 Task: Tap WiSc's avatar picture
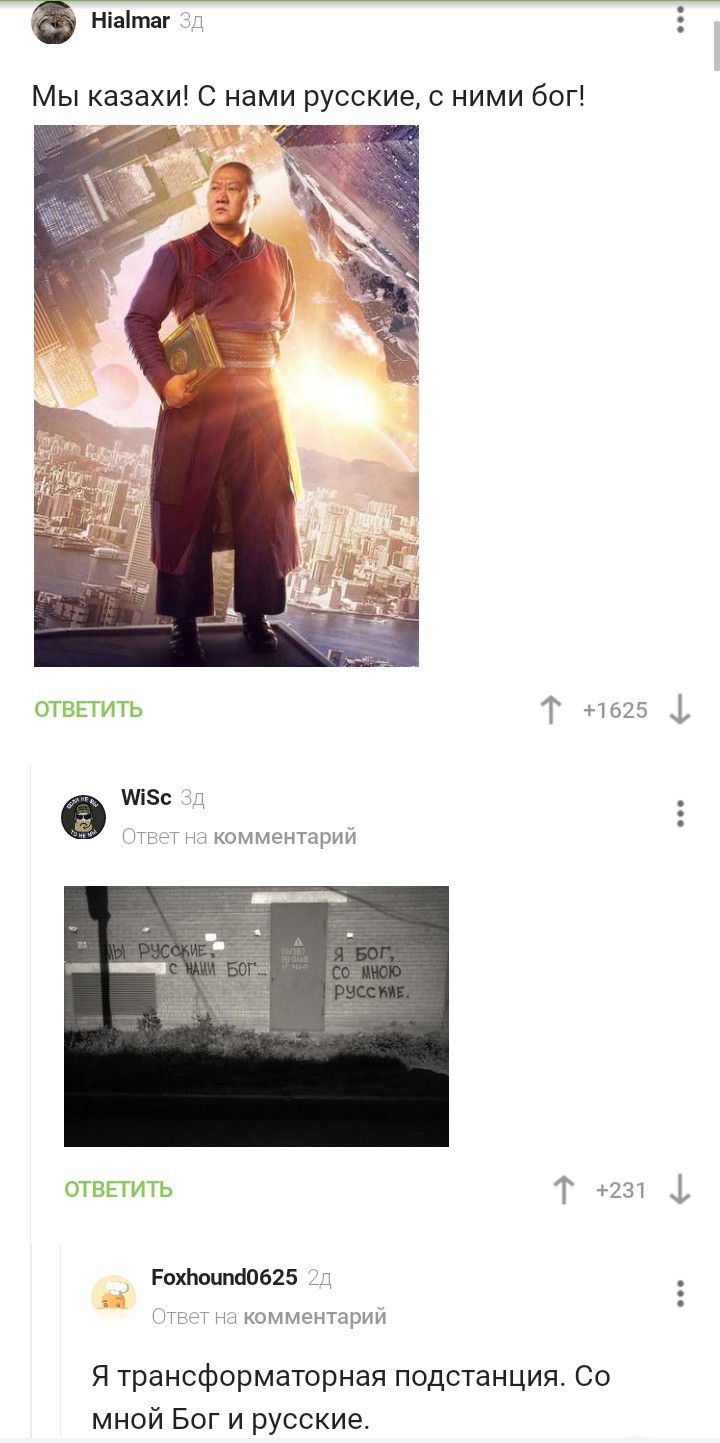tap(84, 818)
